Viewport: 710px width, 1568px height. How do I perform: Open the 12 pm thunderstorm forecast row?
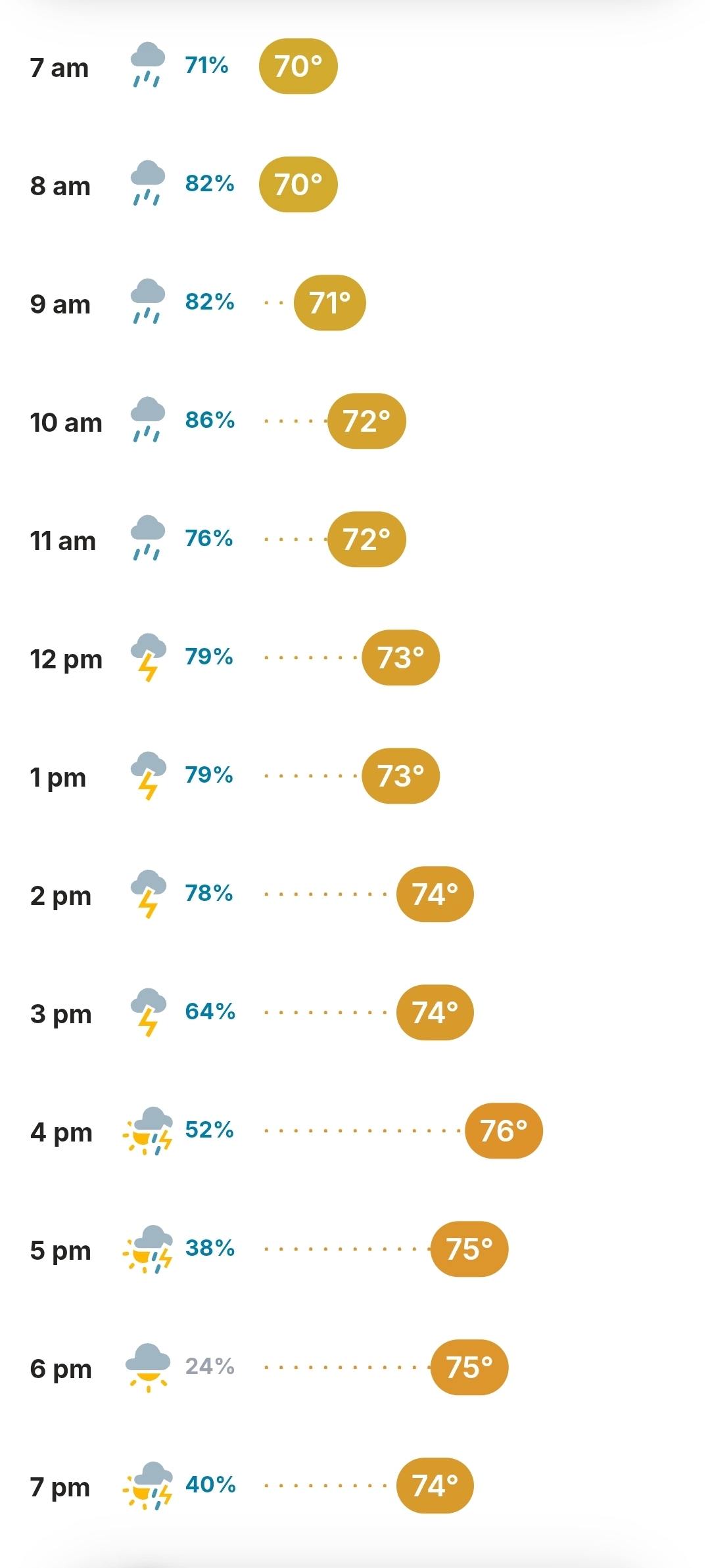[x=355, y=658]
